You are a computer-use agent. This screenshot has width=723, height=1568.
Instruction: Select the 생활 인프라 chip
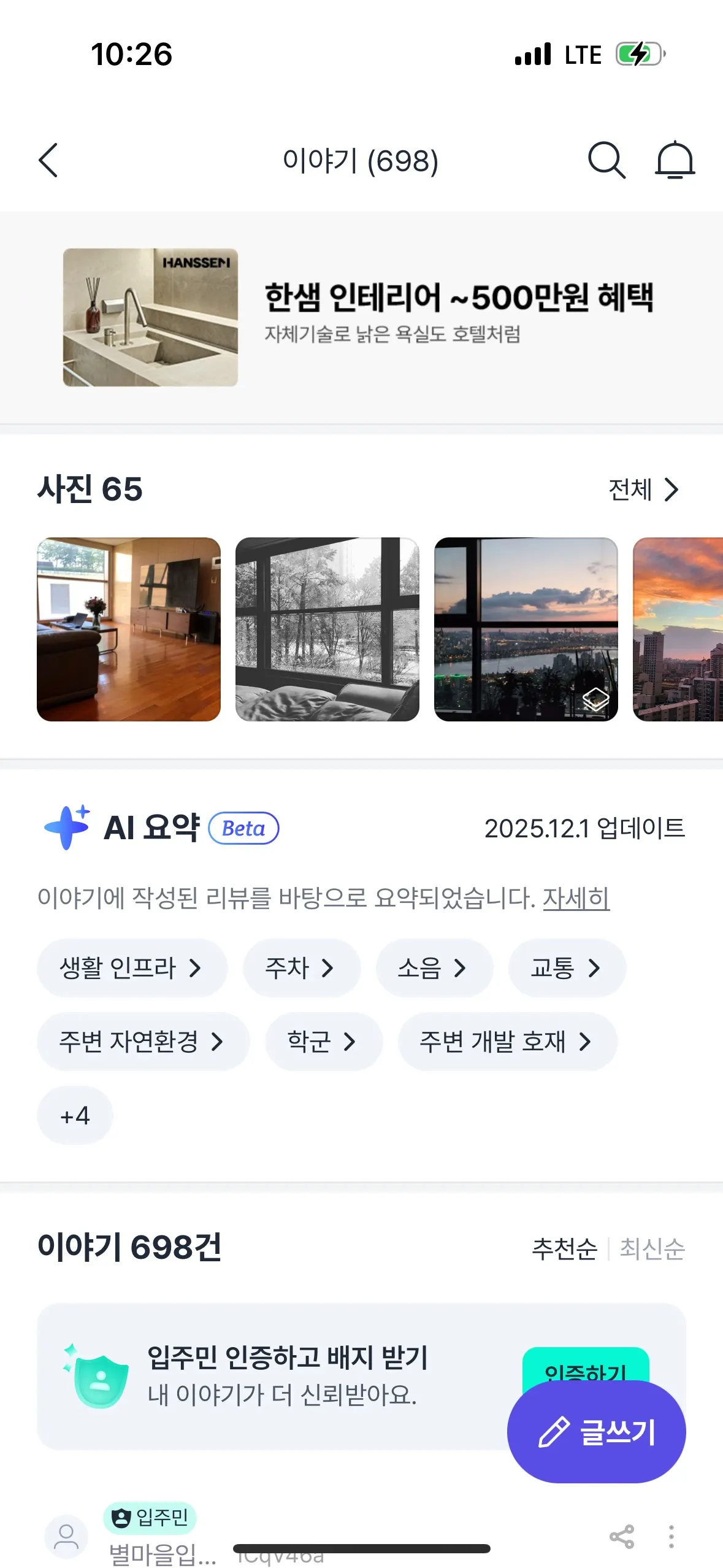point(131,968)
